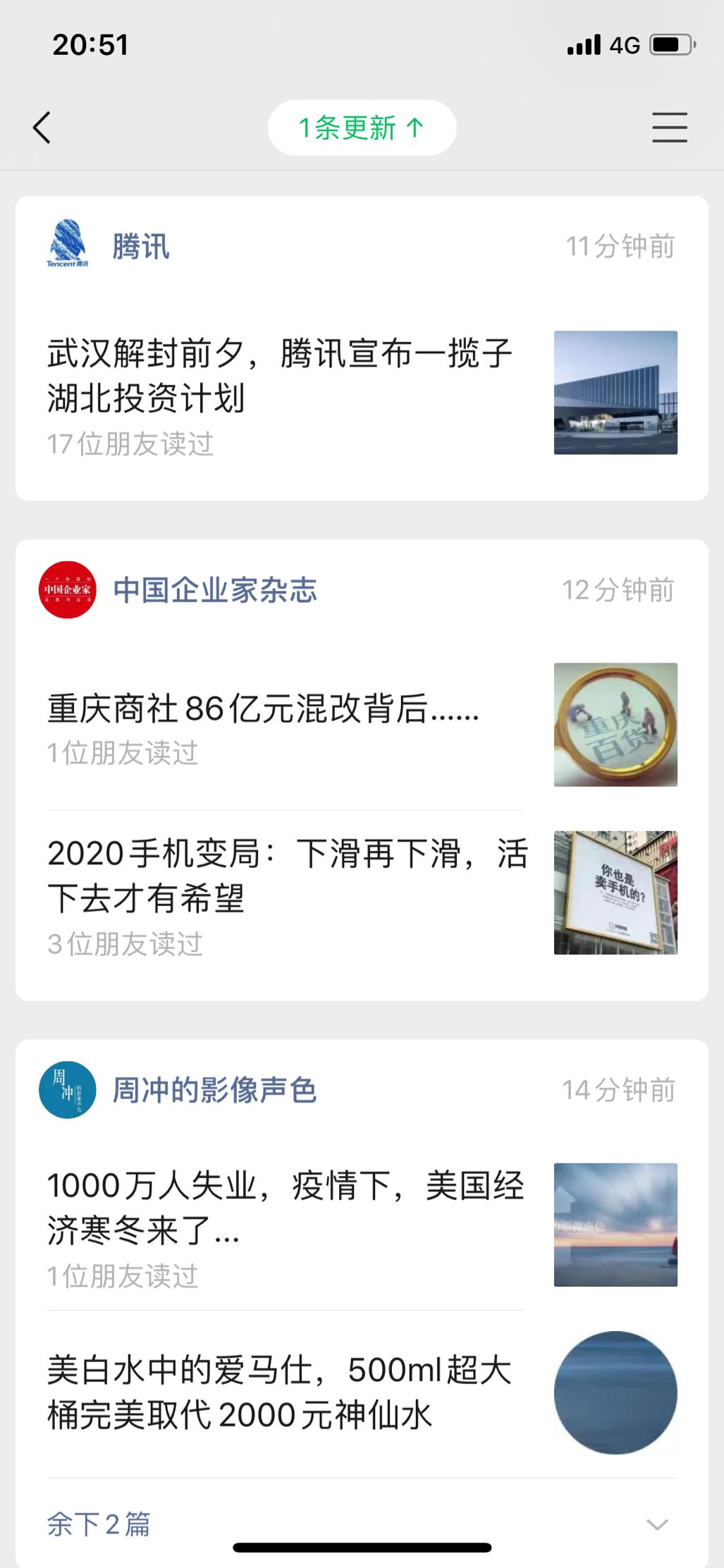The width and height of the screenshot is (724, 1568).
Task: Open the 美白水中的爱马仕 article
Action: [x=280, y=1392]
